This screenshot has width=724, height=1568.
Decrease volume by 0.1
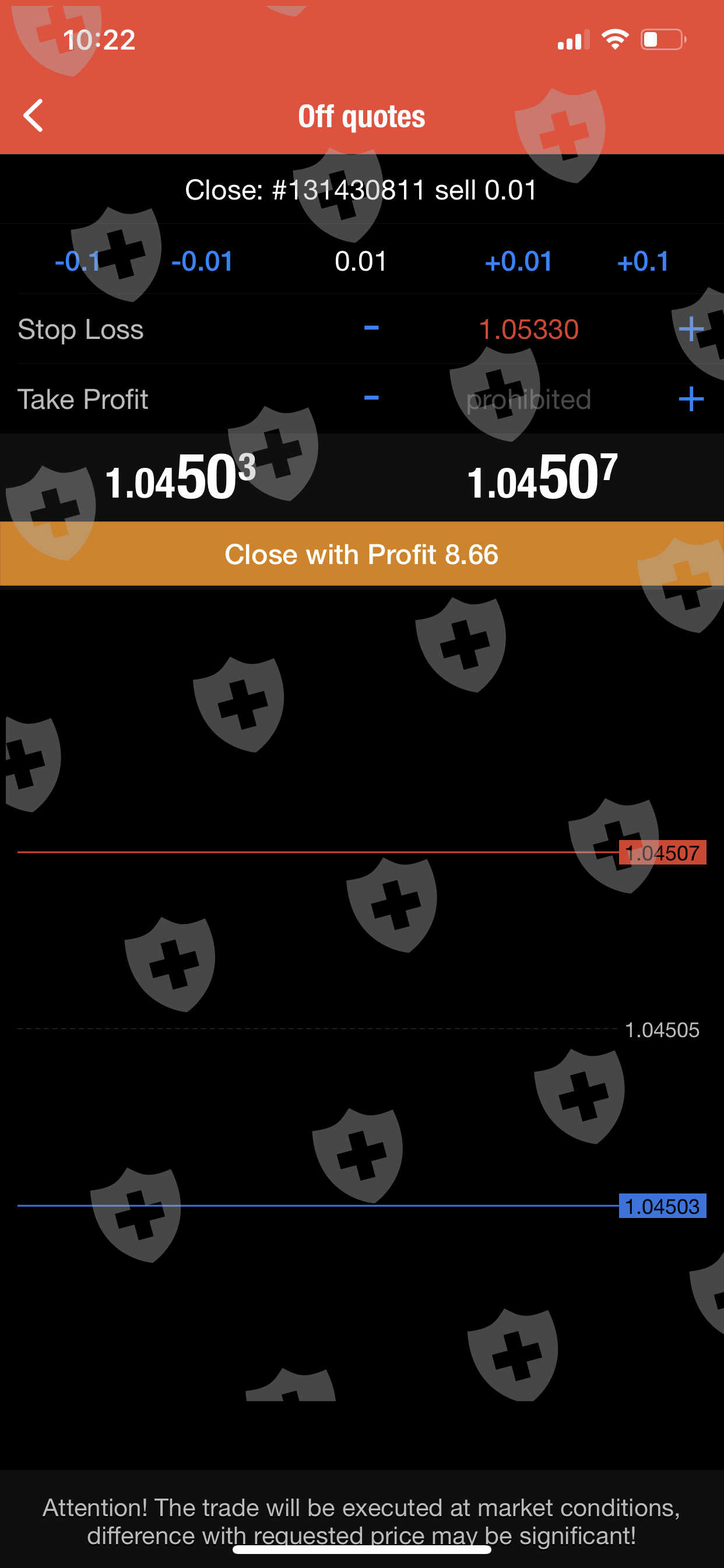[78, 261]
